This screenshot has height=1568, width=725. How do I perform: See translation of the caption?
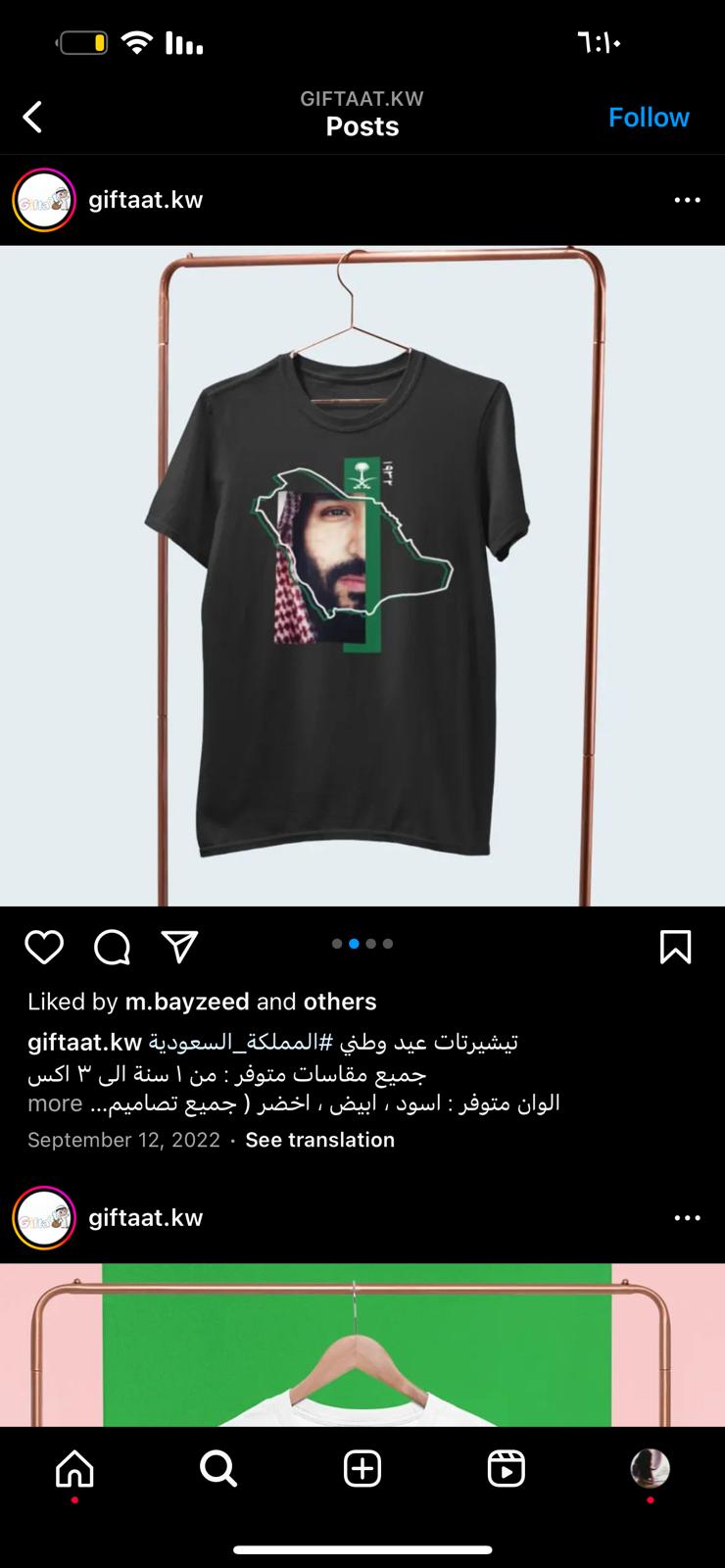319,1140
